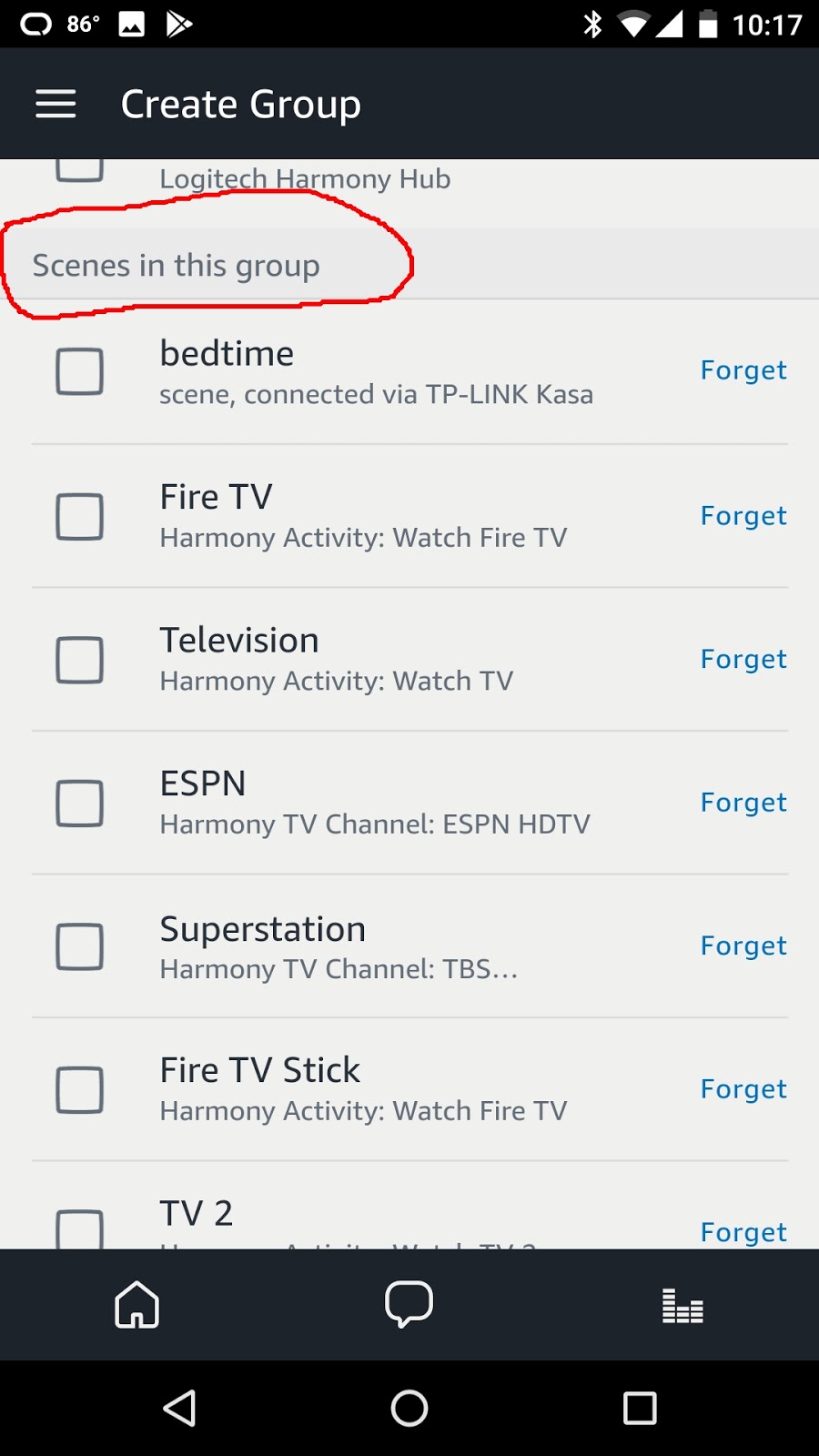Open the Home screen via house icon

click(x=136, y=1305)
